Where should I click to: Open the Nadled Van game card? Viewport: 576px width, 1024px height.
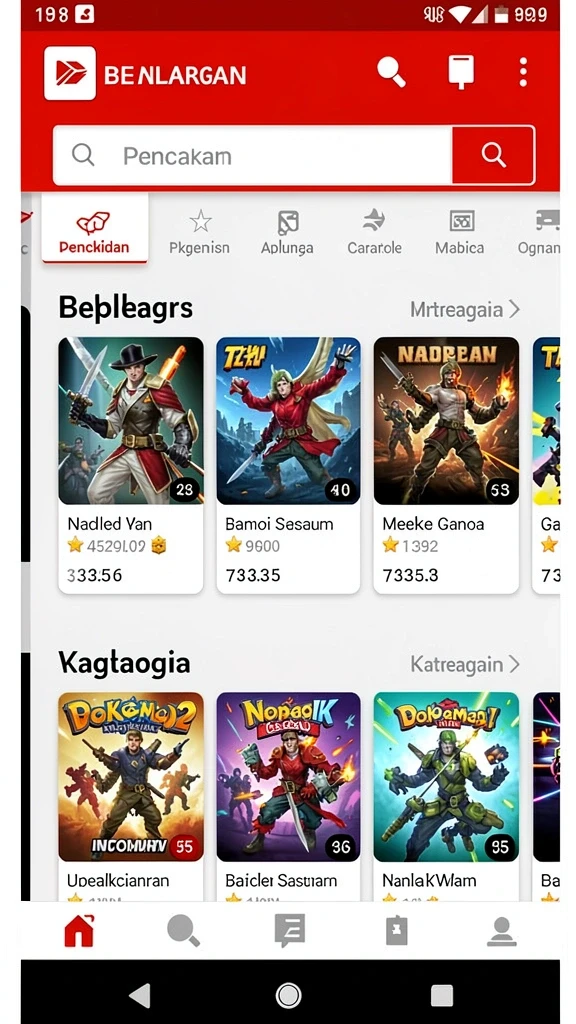point(131,465)
